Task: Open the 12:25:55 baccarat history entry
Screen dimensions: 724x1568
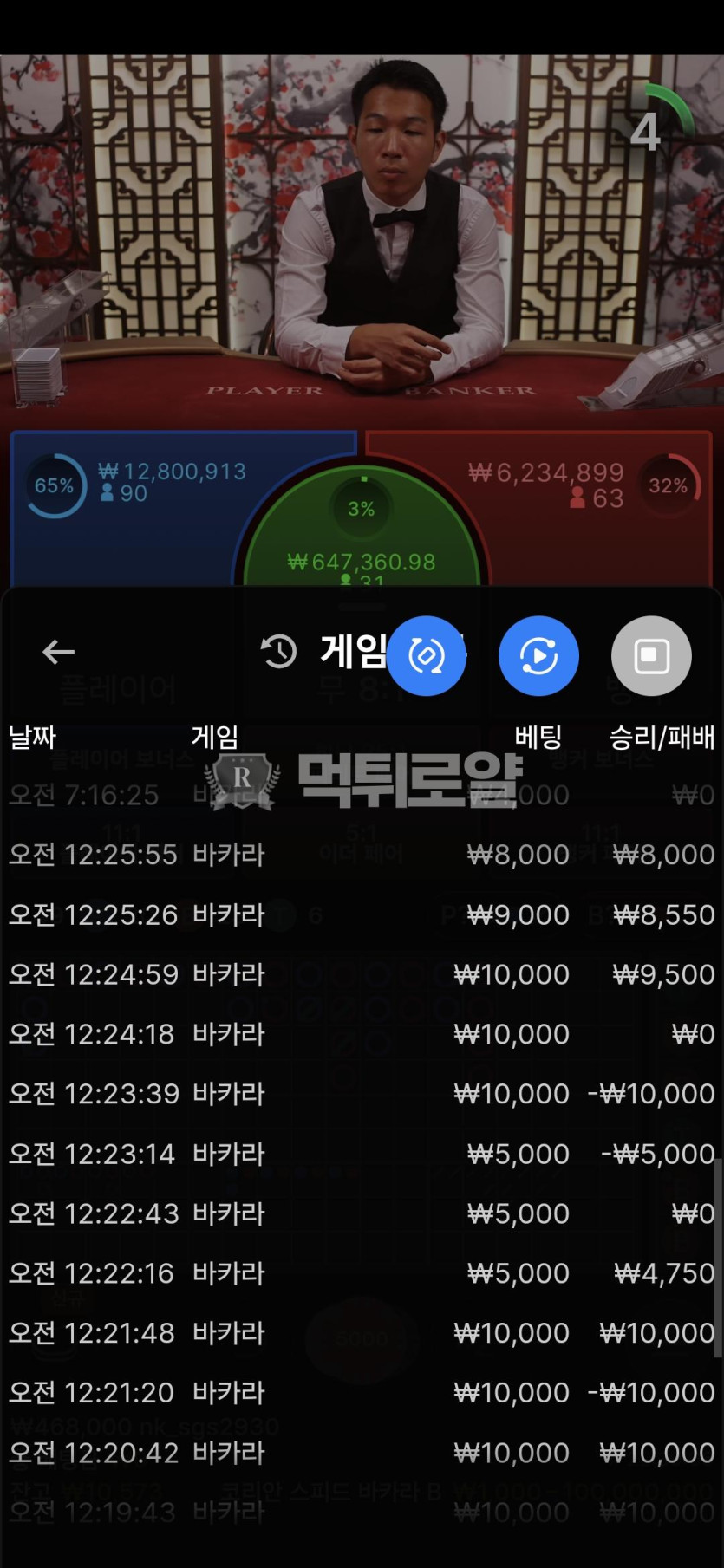Action: point(362,855)
